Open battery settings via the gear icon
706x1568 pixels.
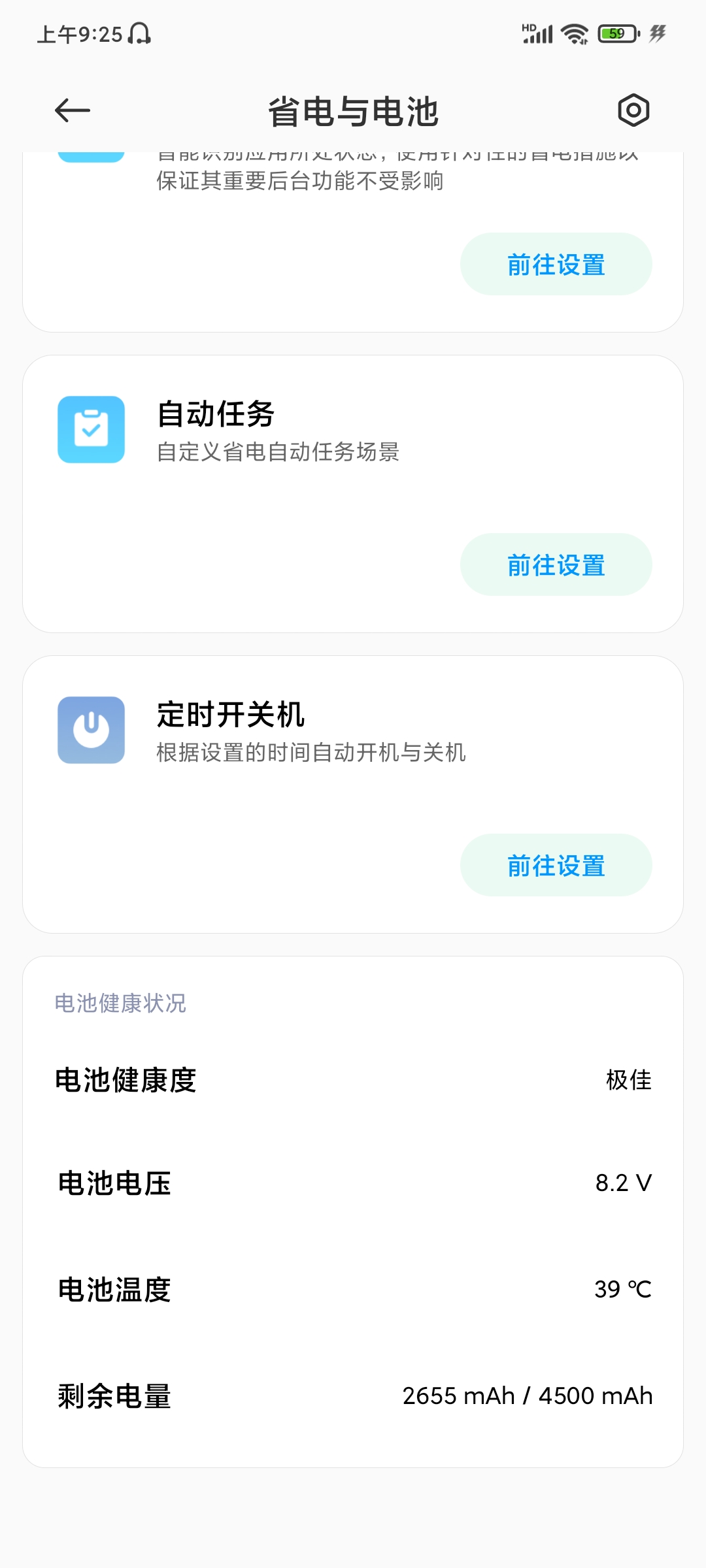(633, 110)
